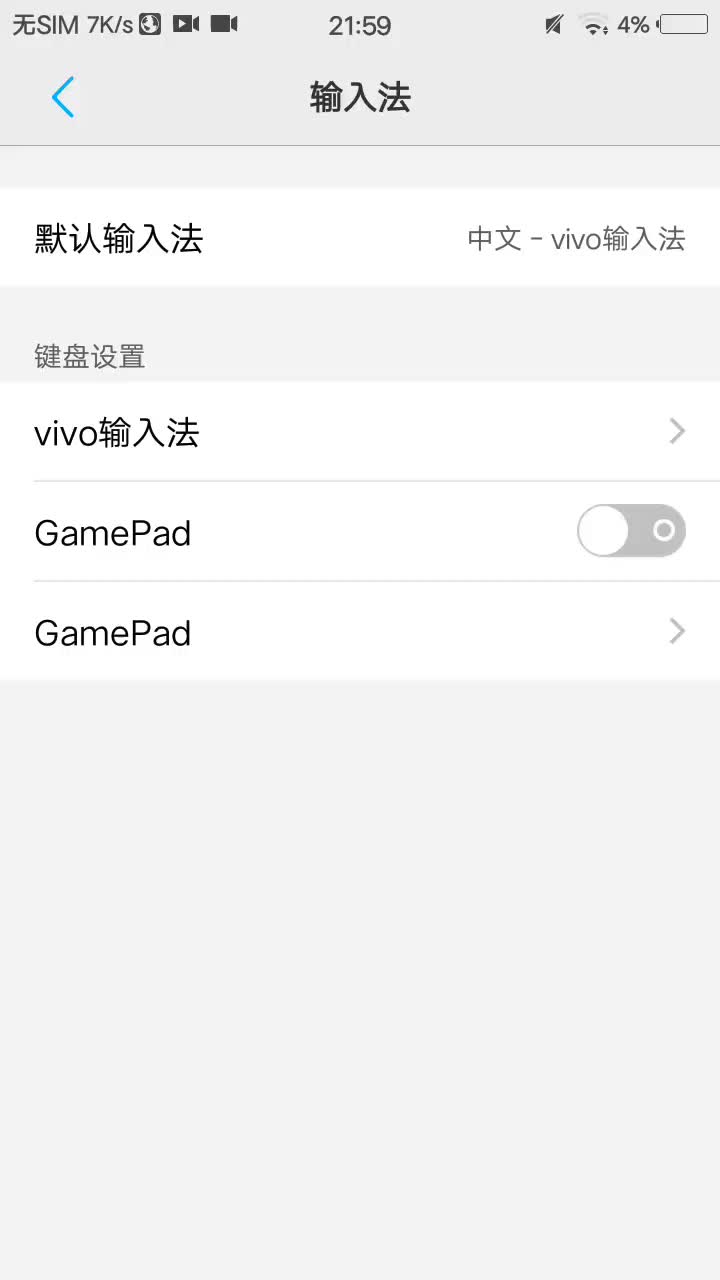Open the 中文 - vivo输入法 default method selector

[576, 239]
